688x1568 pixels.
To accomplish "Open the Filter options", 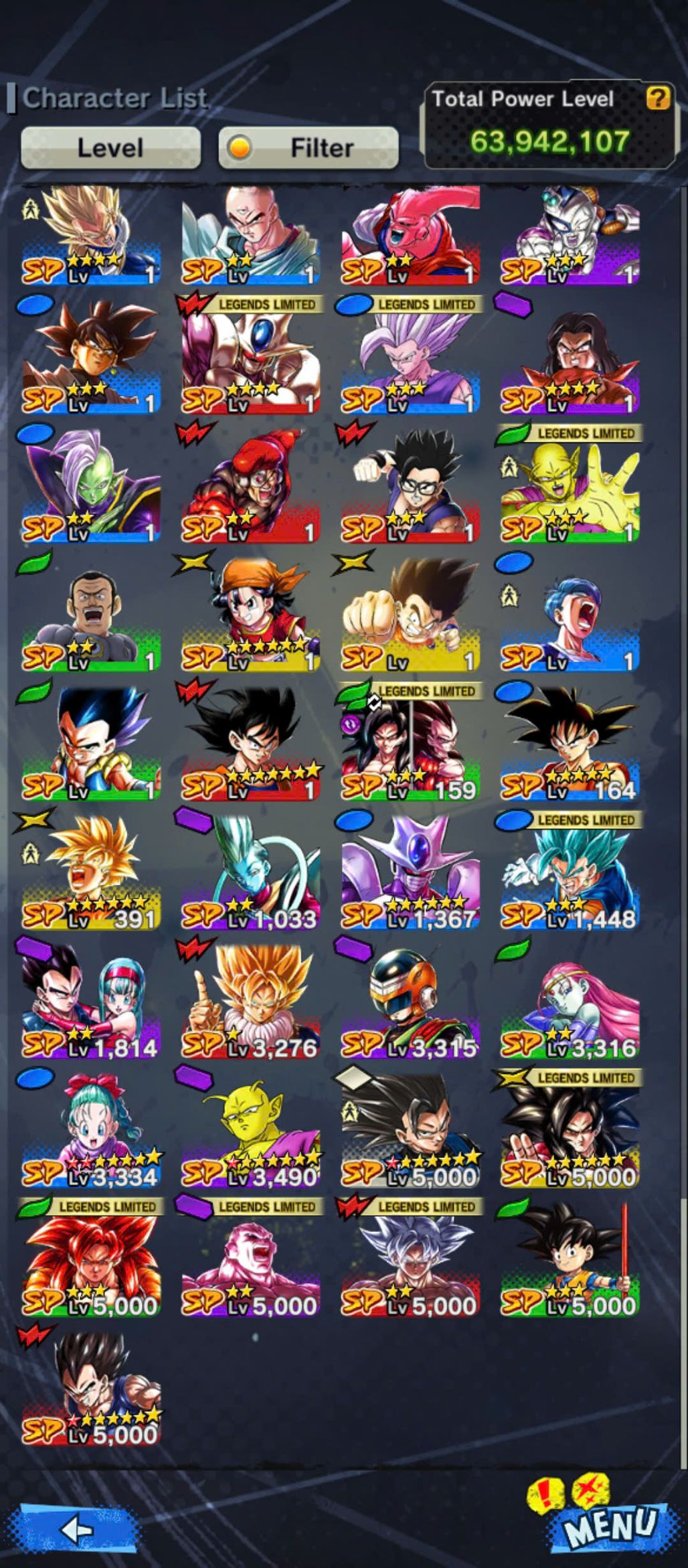I will [309, 147].
